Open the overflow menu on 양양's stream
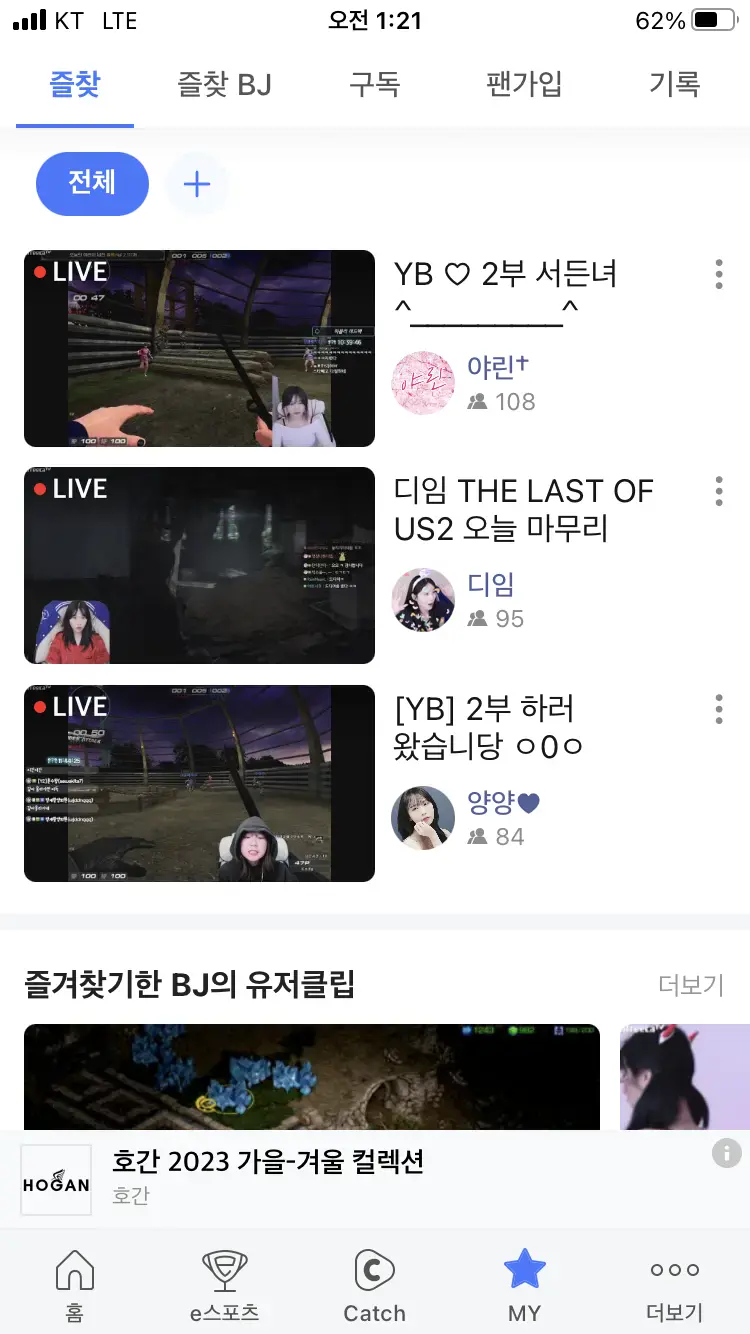The width and height of the screenshot is (750, 1334). pyautogui.click(x=718, y=709)
